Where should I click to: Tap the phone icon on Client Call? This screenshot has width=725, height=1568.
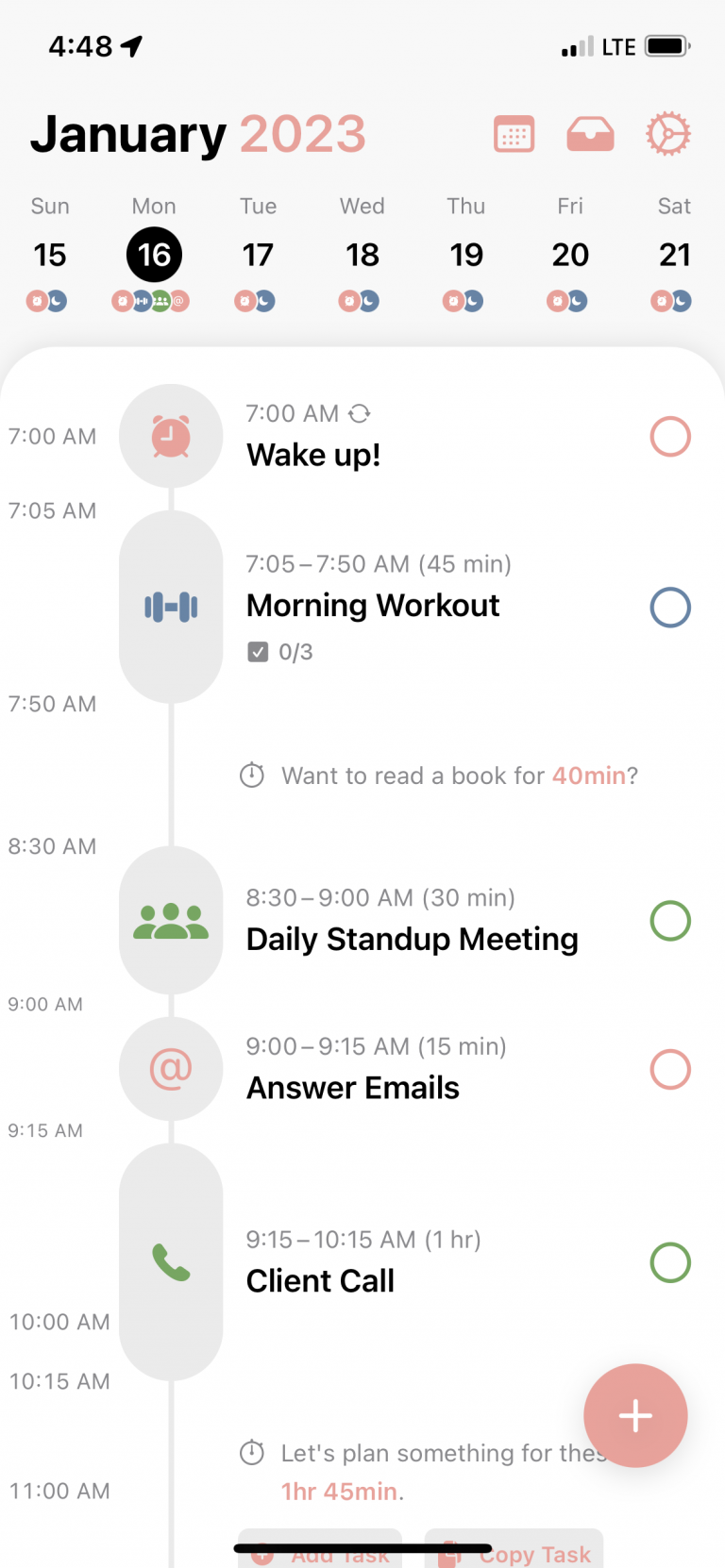point(171,1261)
